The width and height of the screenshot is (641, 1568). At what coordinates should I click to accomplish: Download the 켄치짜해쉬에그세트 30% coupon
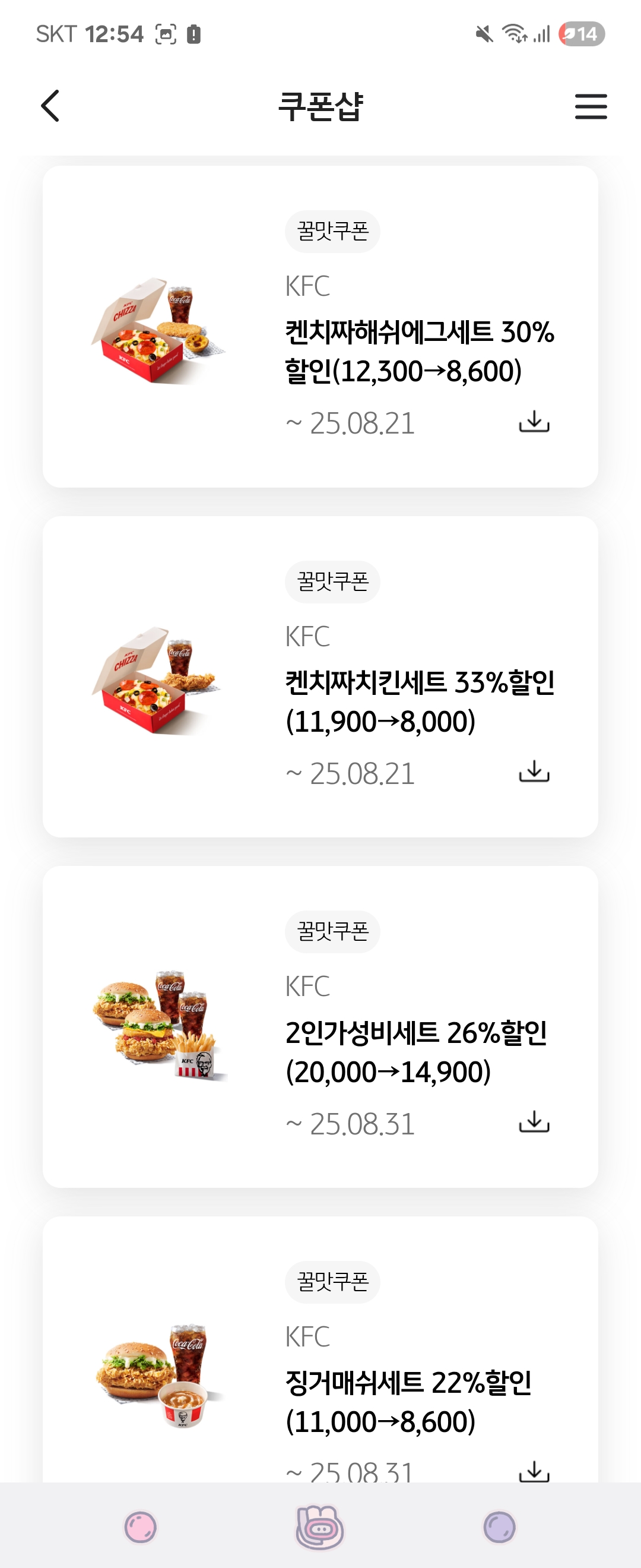click(x=534, y=421)
